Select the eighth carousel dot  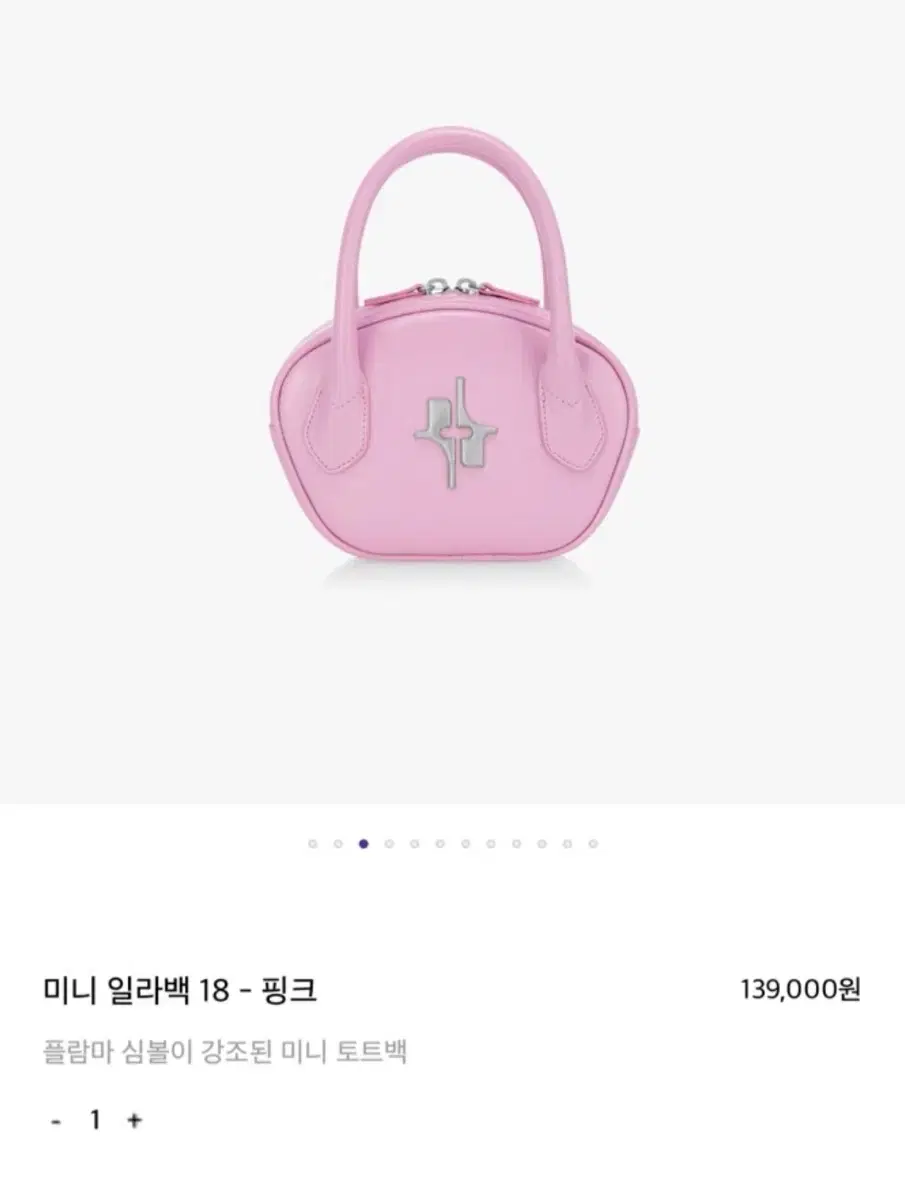464,843
